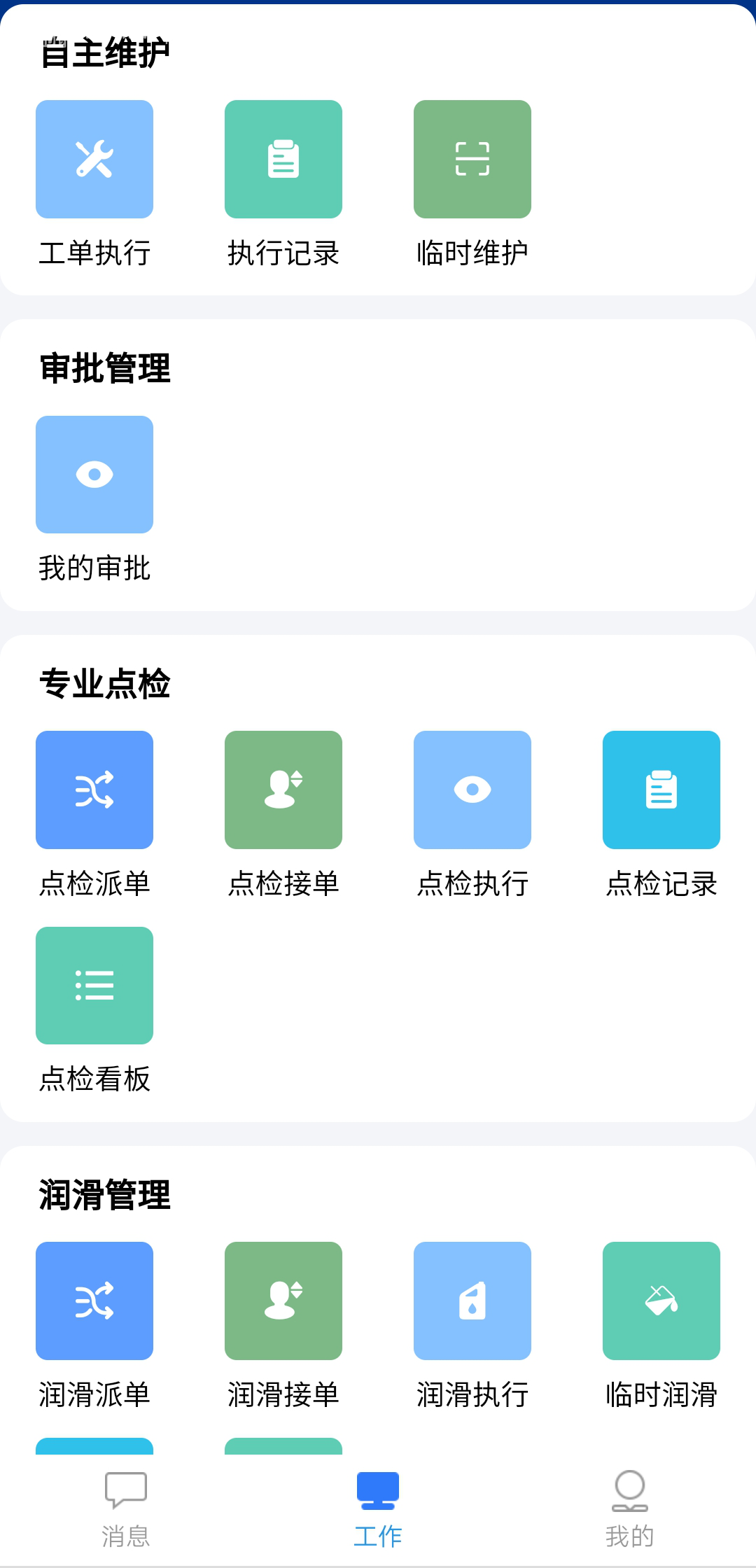Image resolution: width=756 pixels, height=1568 pixels.
Task: Go to the 我的 profile tab
Action: (x=630, y=1508)
